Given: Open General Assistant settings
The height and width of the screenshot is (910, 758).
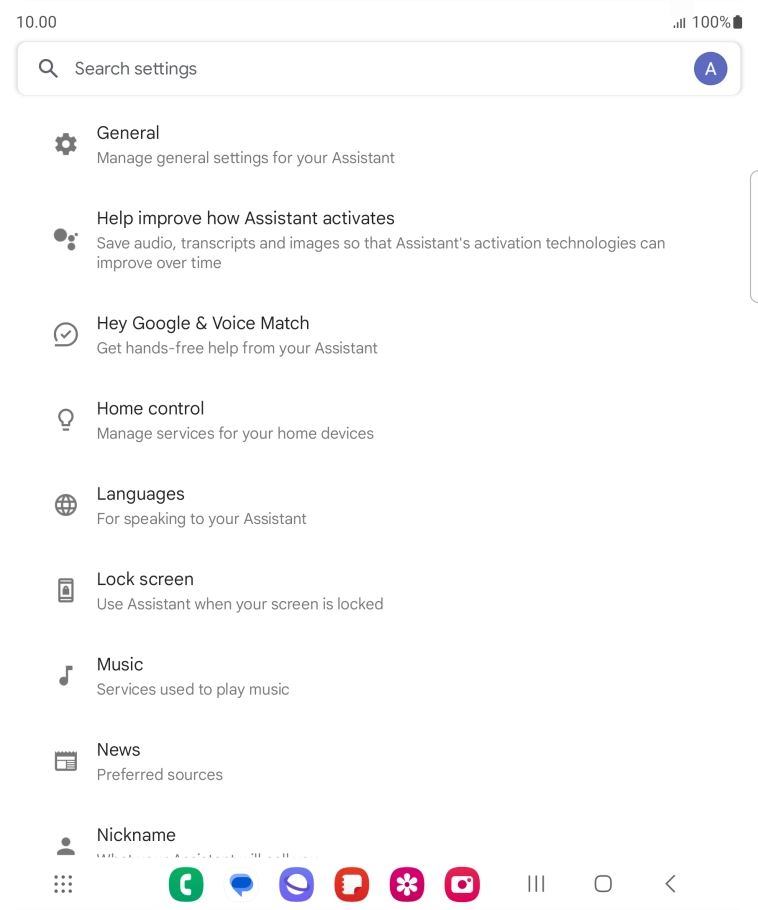Looking at the screenshot, I should pos(245,145).
